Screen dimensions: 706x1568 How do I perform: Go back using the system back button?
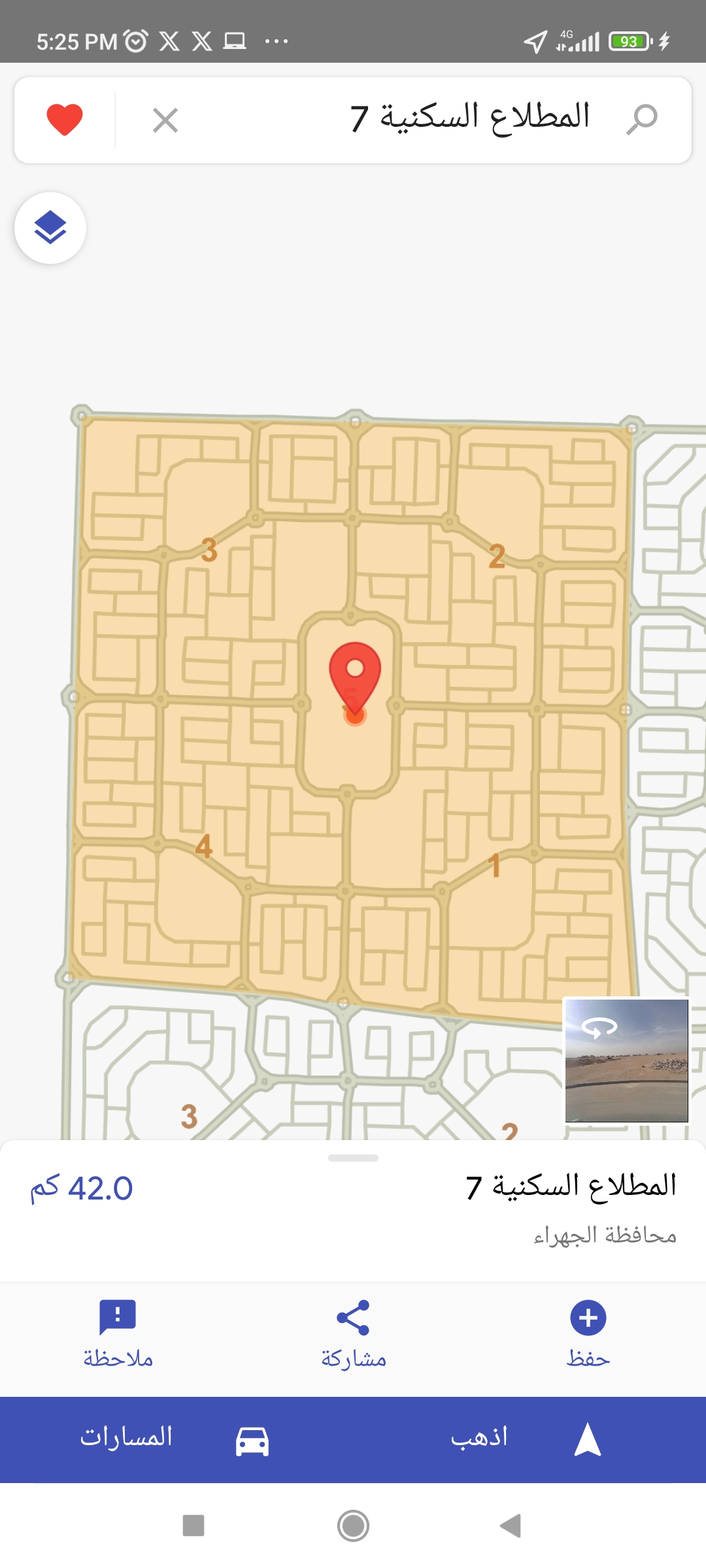(x=511, y=1526)
